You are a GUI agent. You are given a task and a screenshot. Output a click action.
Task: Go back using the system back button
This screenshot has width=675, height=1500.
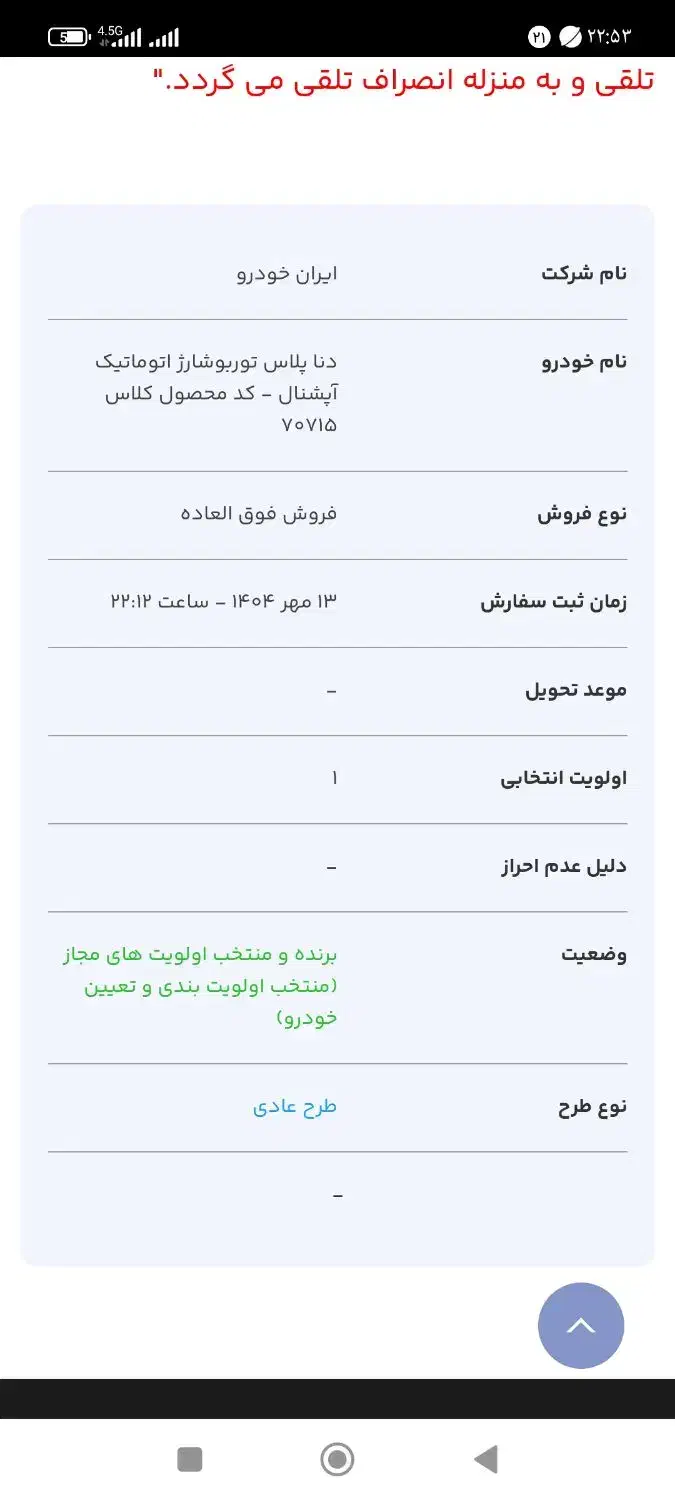pyautogui.click(x=486, y=1459)
